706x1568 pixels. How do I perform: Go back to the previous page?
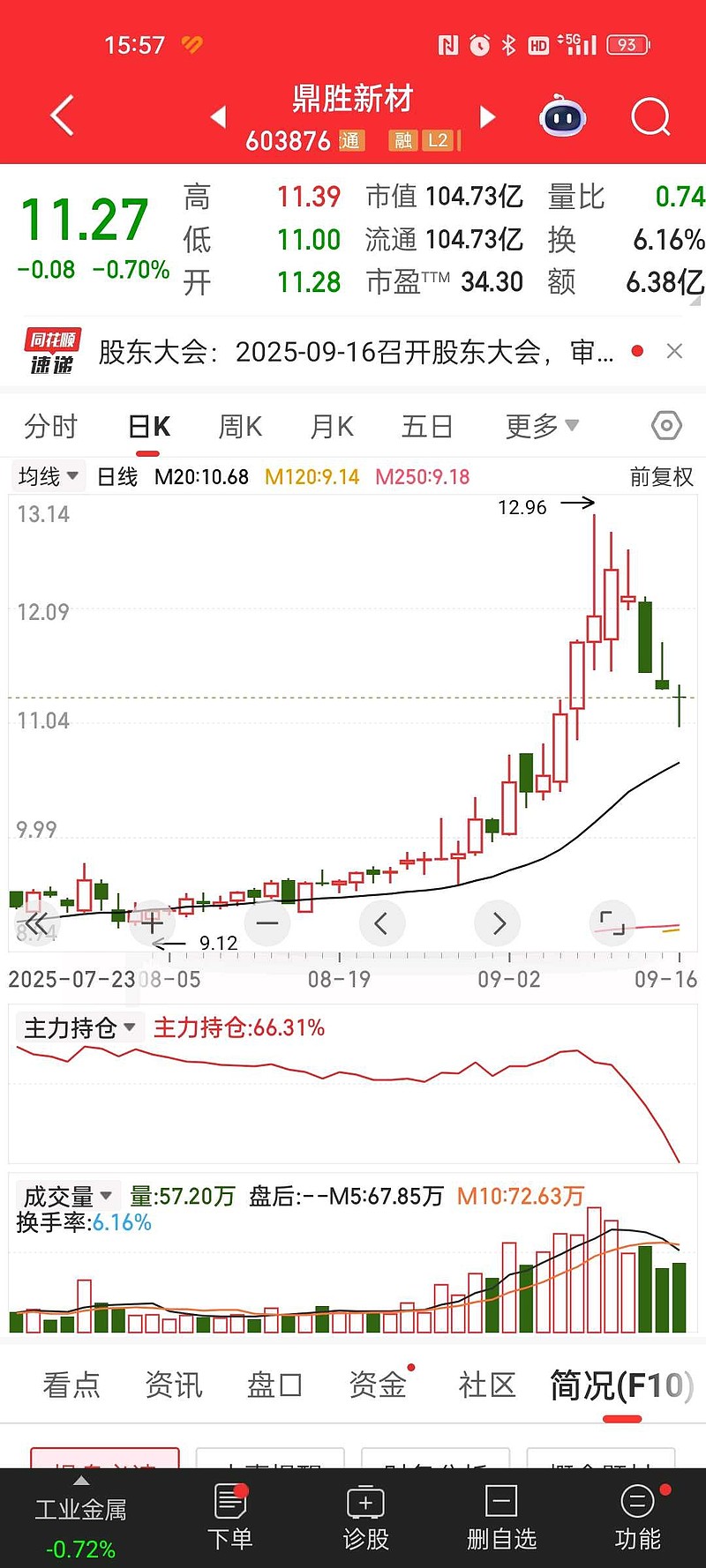[62, 116]
